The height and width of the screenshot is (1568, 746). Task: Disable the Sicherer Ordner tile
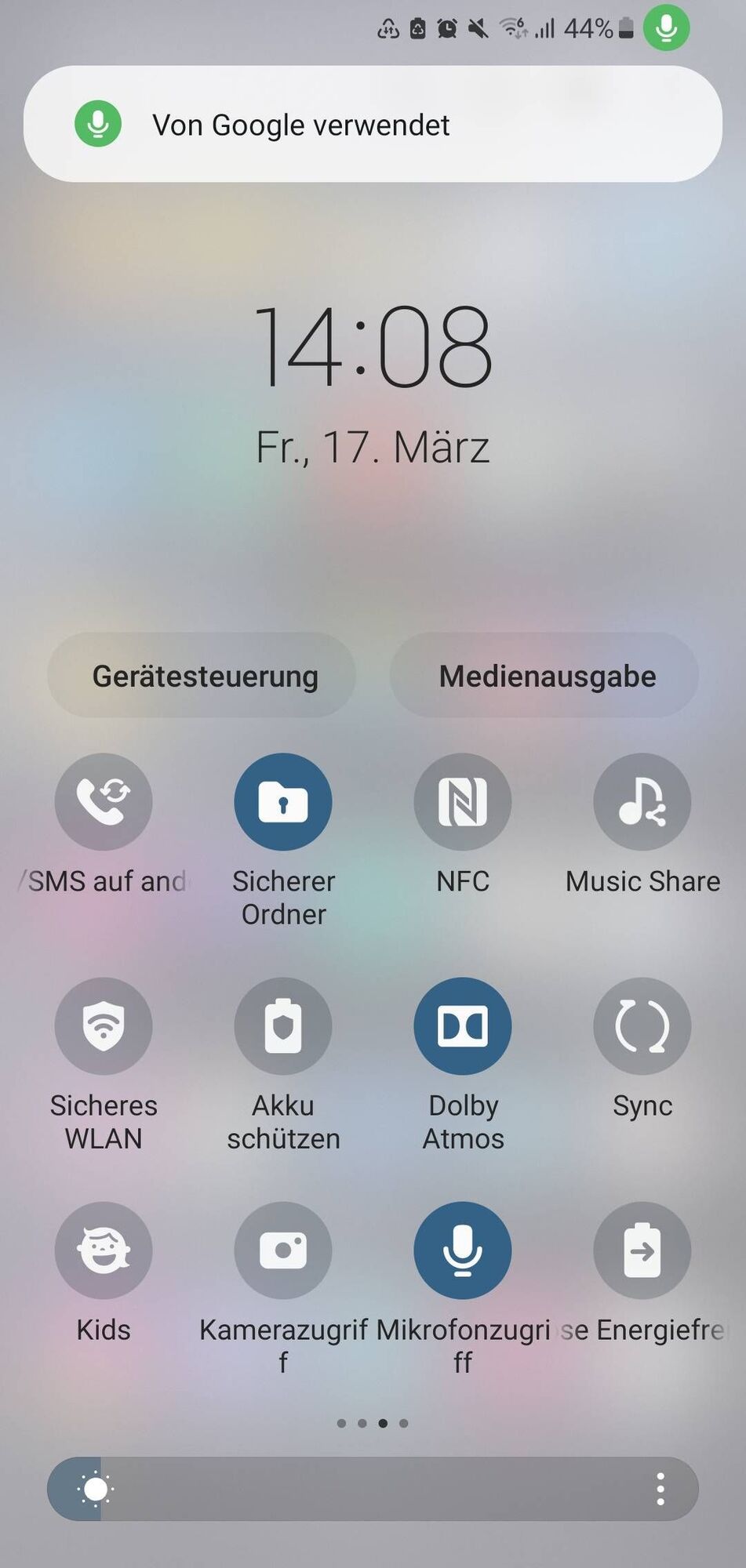tap(283, 802)
